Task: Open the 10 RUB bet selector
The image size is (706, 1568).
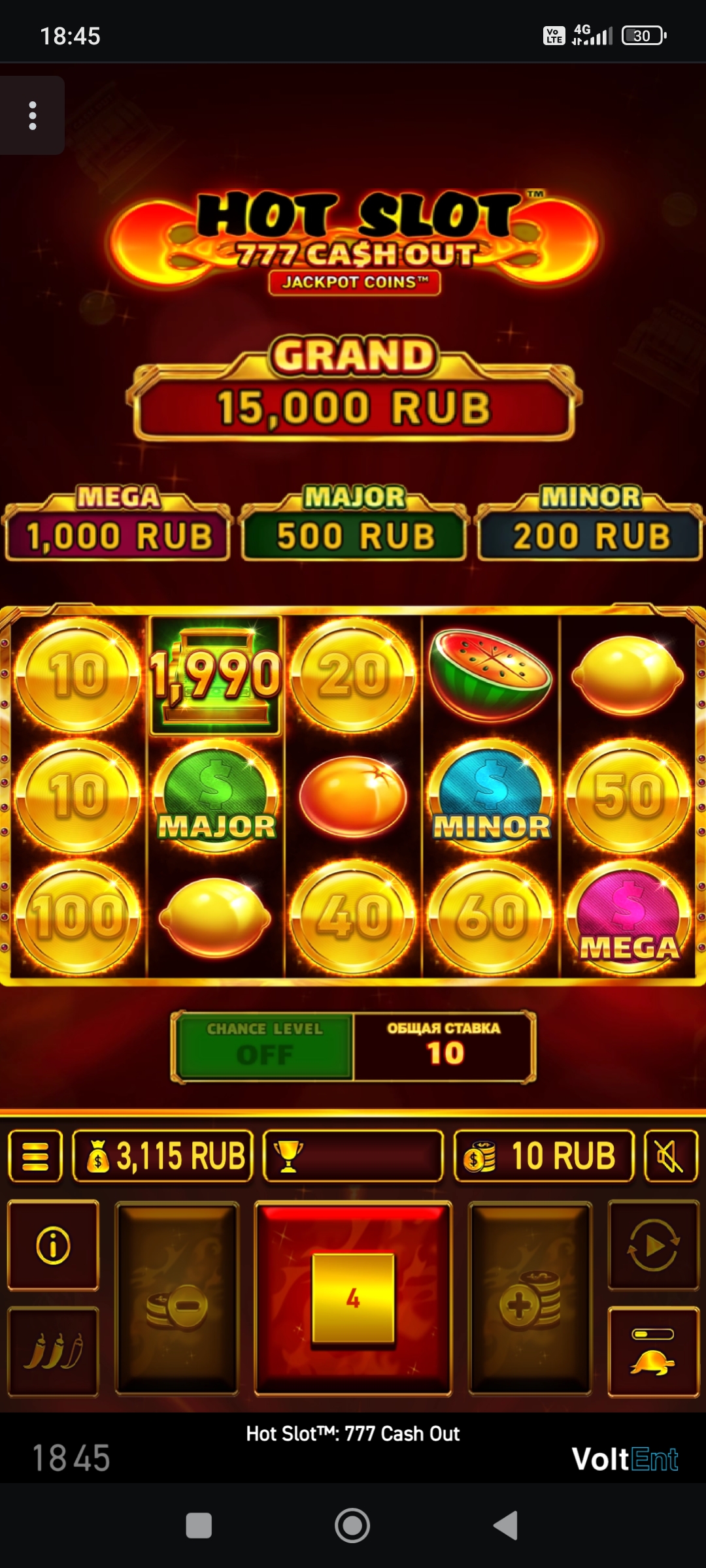Action: tap(544, 1156)
